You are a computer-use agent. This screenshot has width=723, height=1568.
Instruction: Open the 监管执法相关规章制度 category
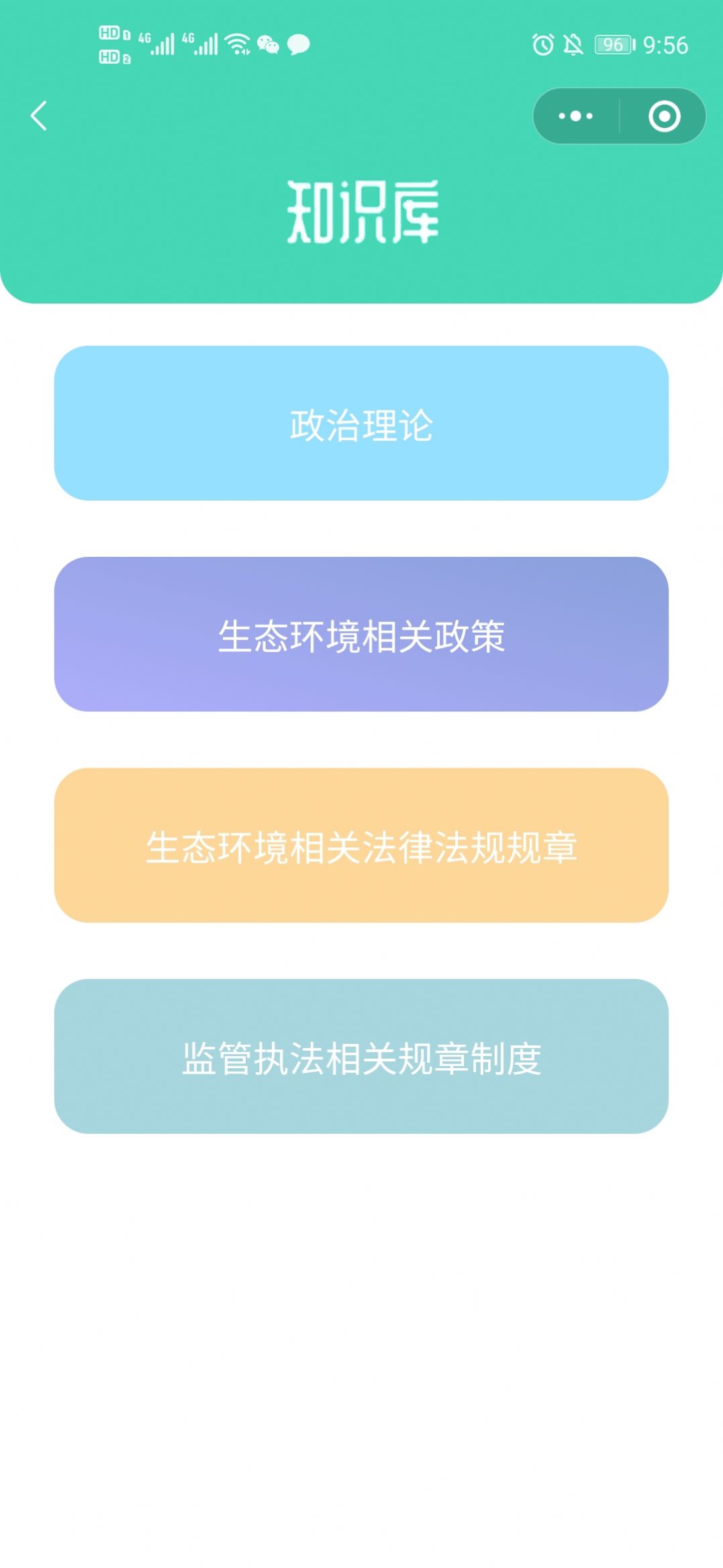point(361,1059)
